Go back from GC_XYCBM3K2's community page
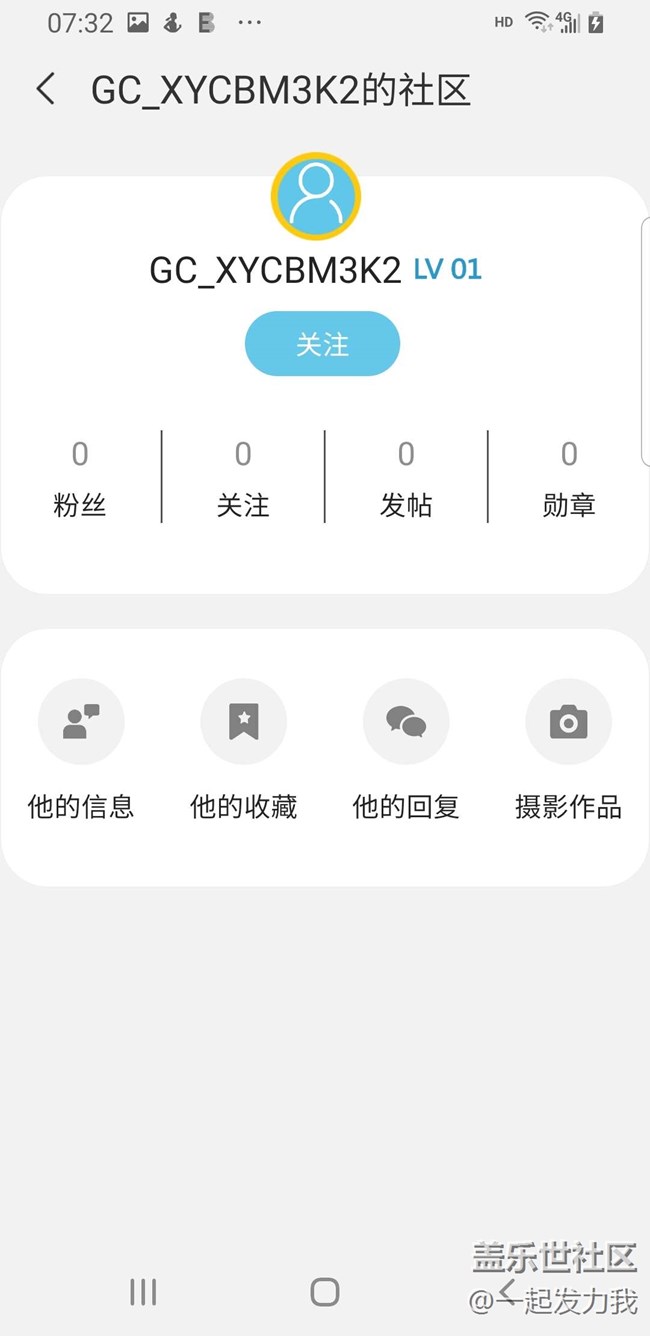 tap(46, 89)
